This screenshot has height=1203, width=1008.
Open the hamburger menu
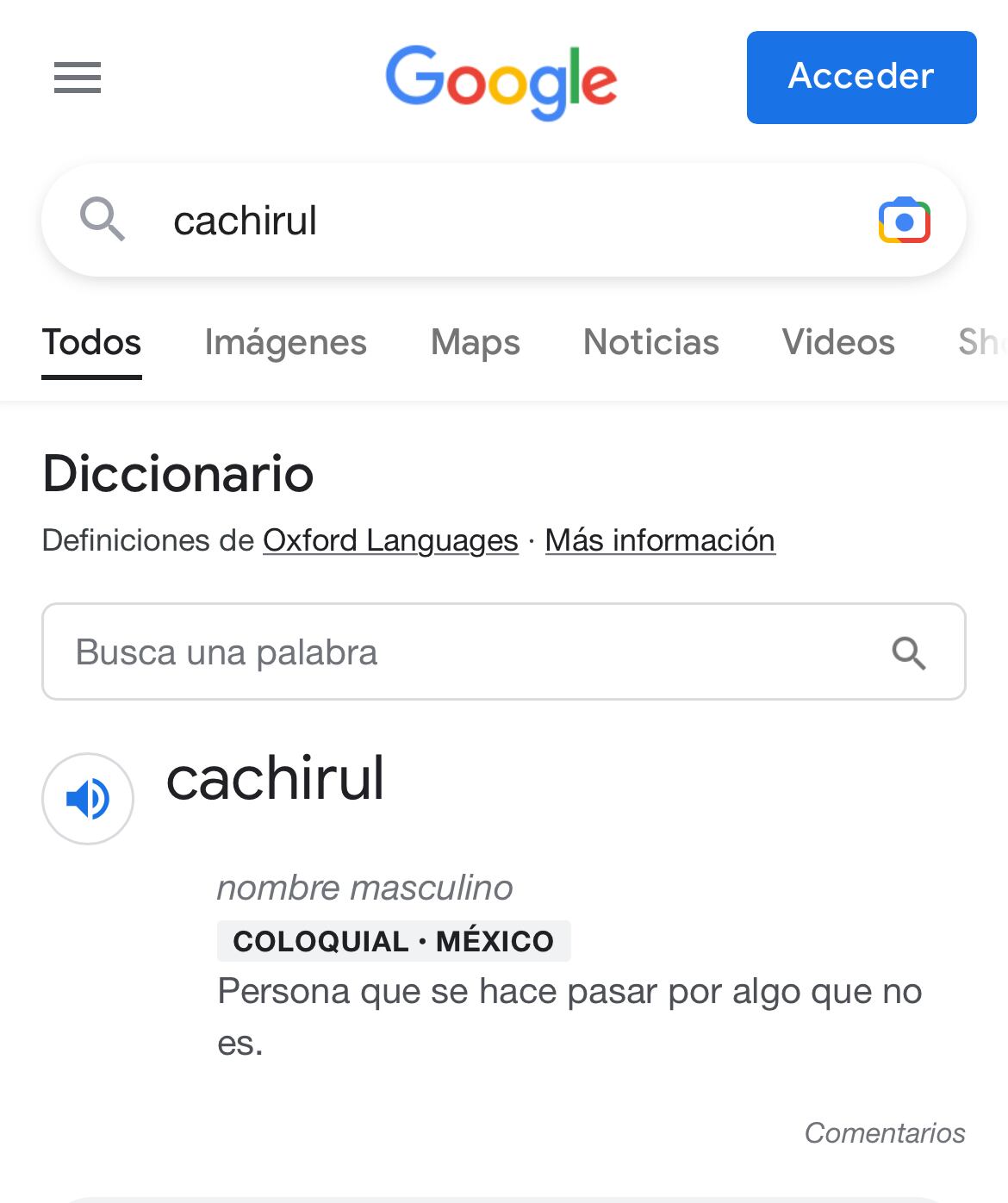[x=78, y=78]
